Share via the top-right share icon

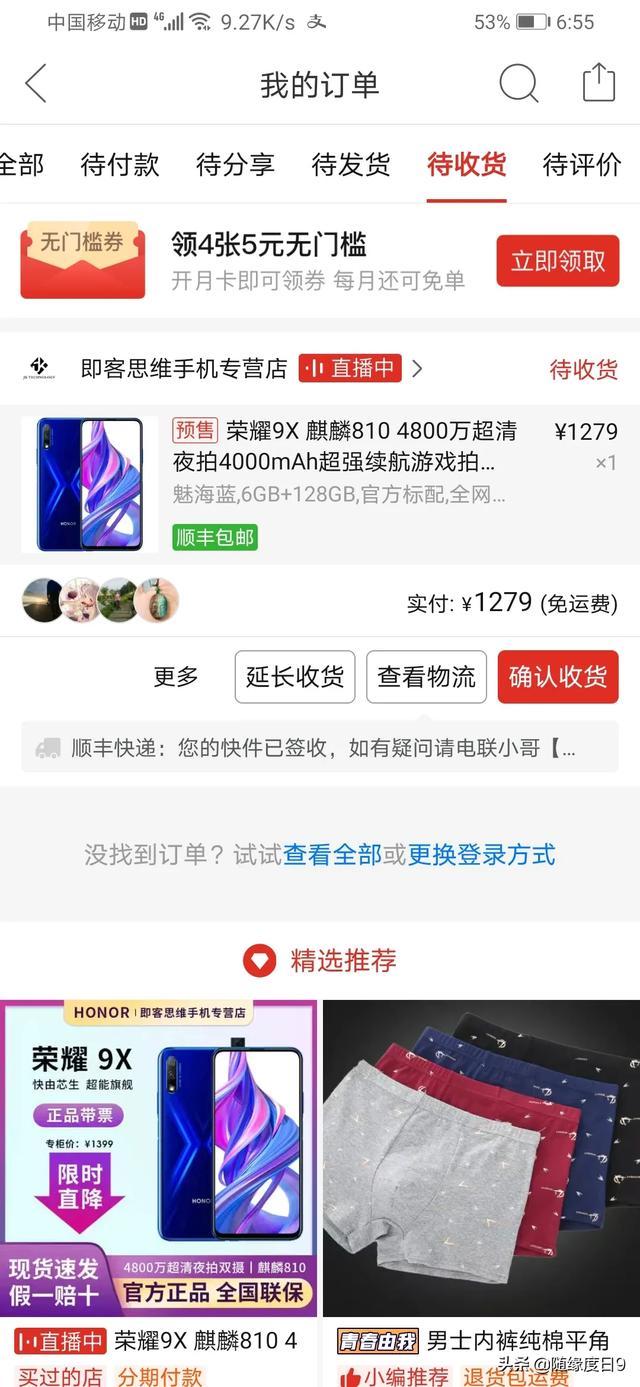pyautogui.click(x=598, y=83)
